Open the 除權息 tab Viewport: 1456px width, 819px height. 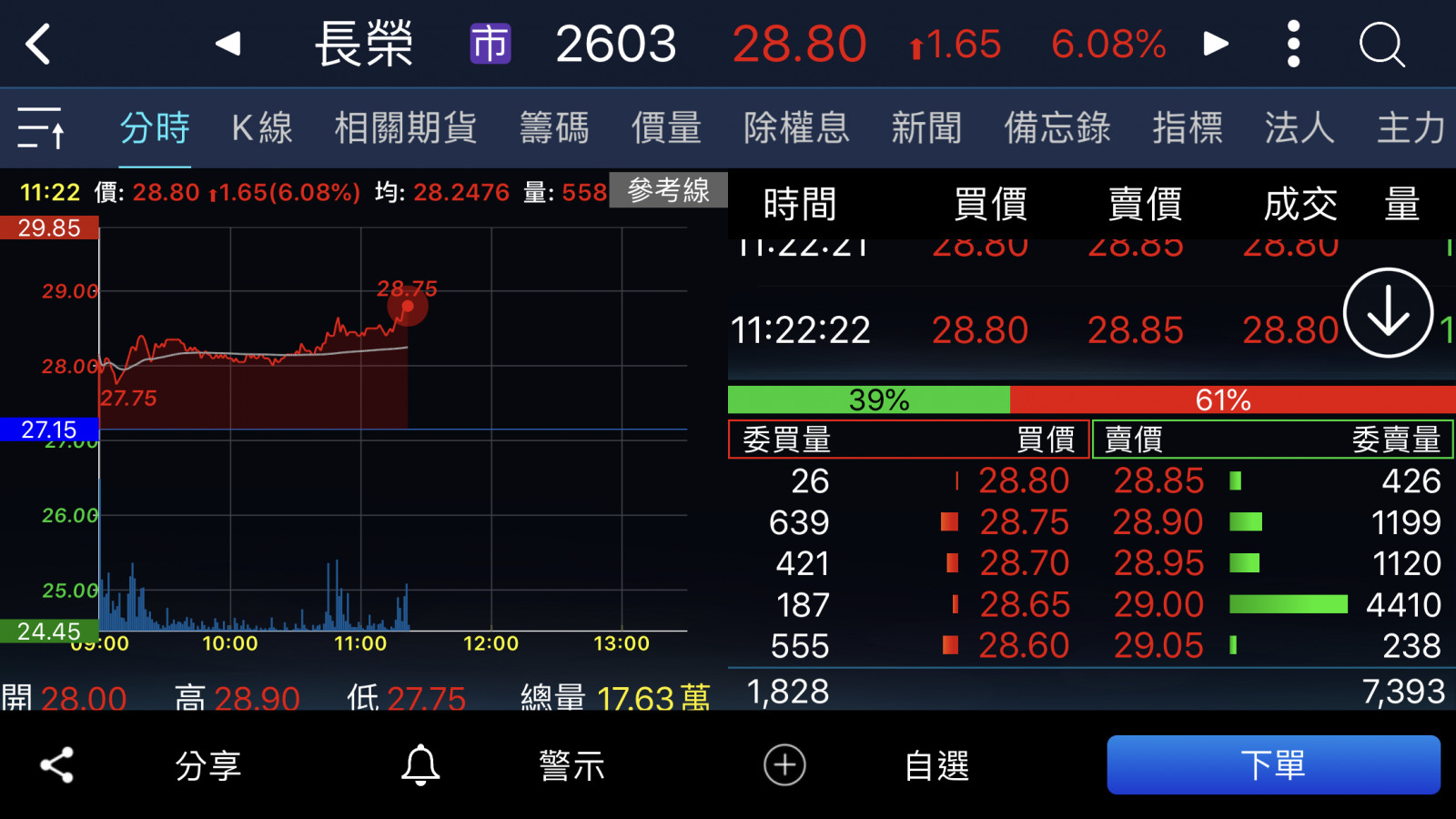[x=796, y=127]
